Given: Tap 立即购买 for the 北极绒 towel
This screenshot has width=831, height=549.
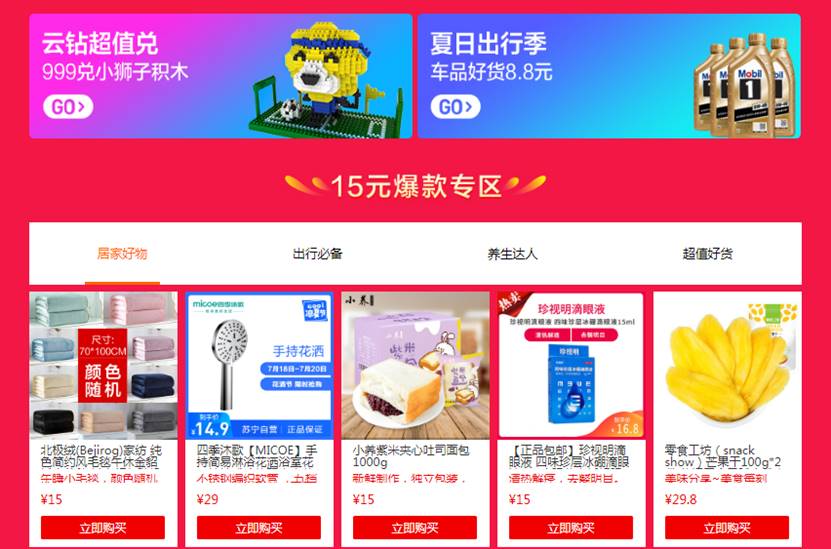Looking at the screenshot, I should (103, 528).
